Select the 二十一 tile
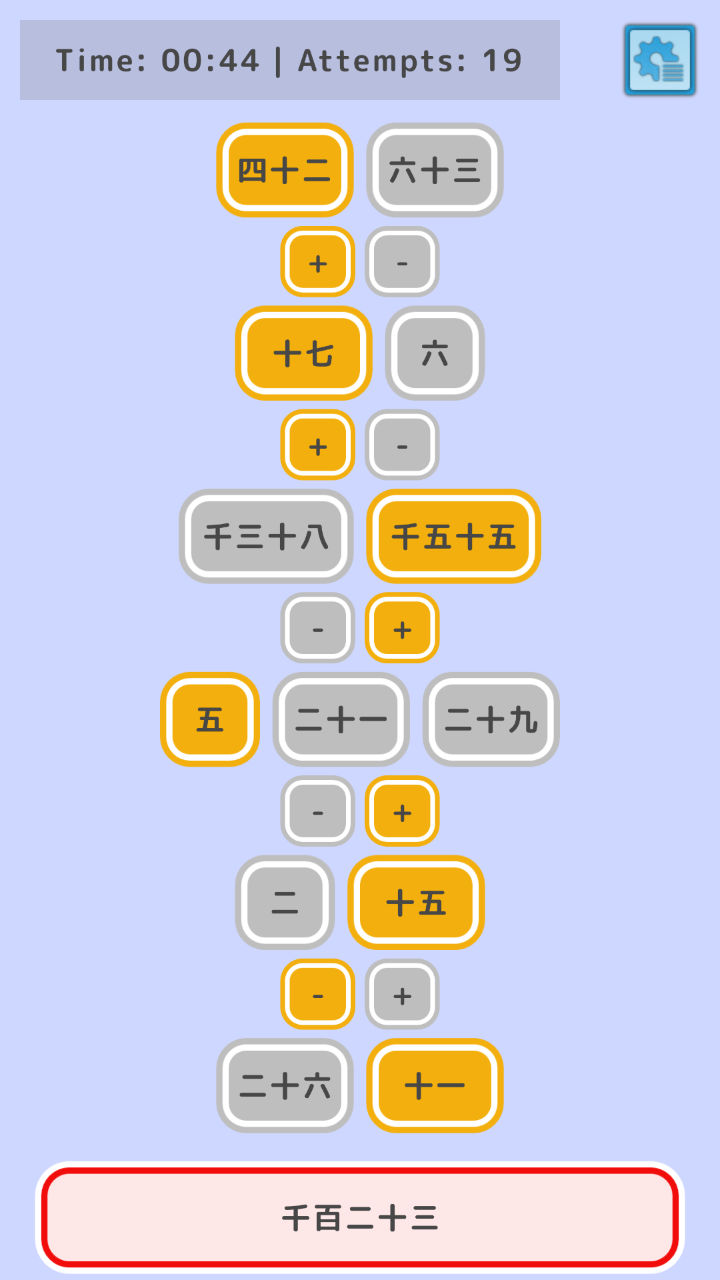 [341, 719]
